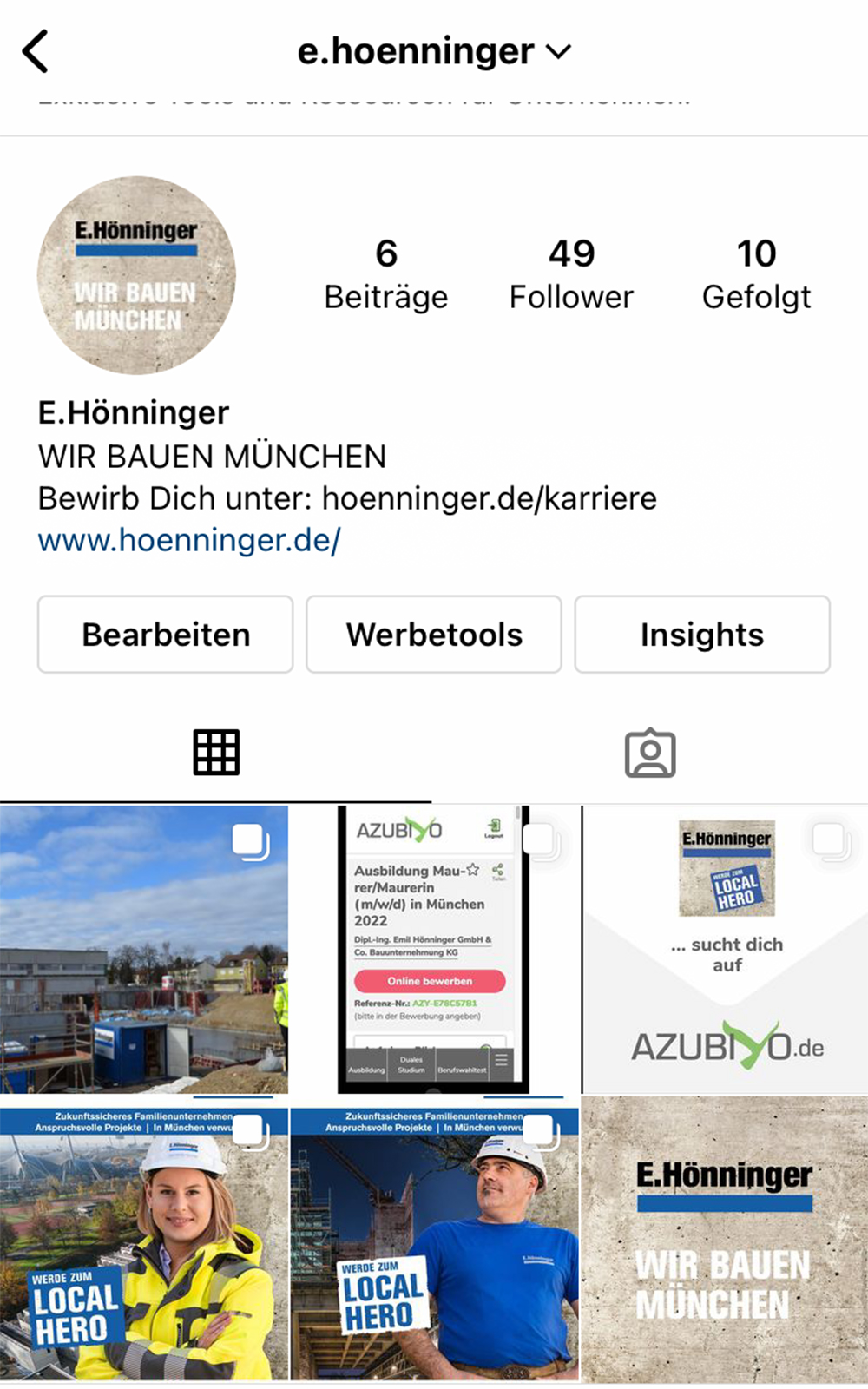
Task: Switch to the tagged photos tab
Action: tap(650, 753)
